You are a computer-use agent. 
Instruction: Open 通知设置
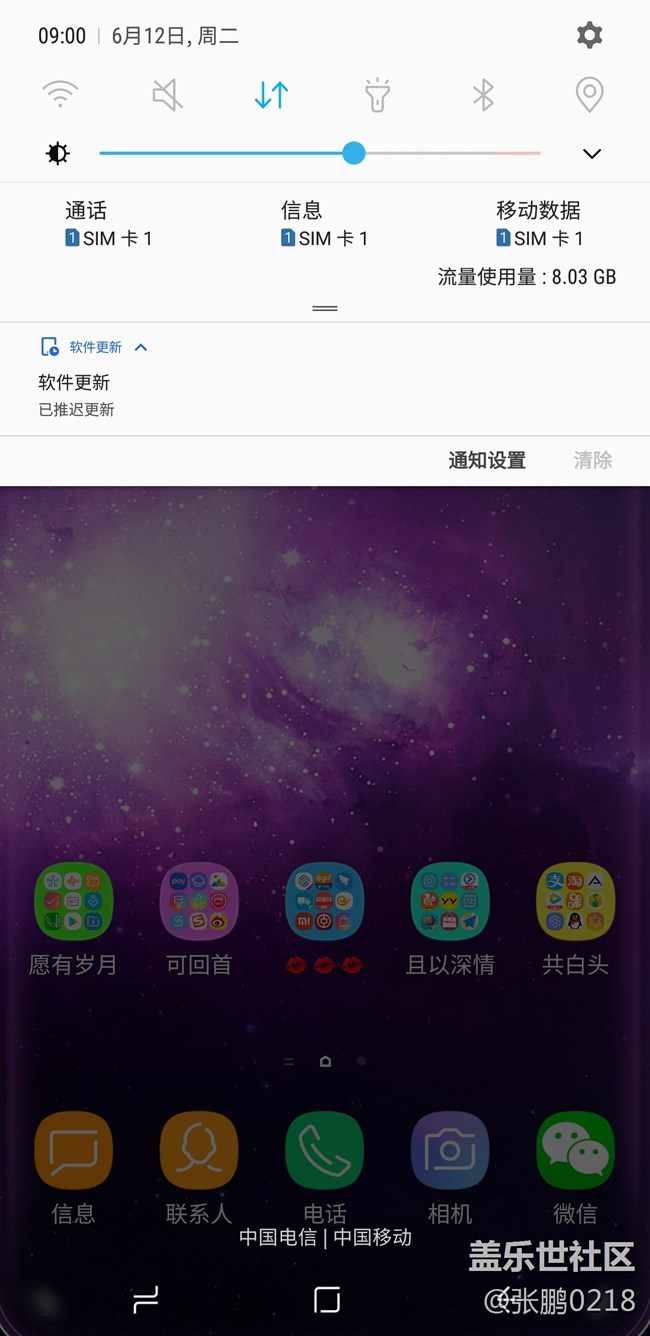click(x=486, y=460)
